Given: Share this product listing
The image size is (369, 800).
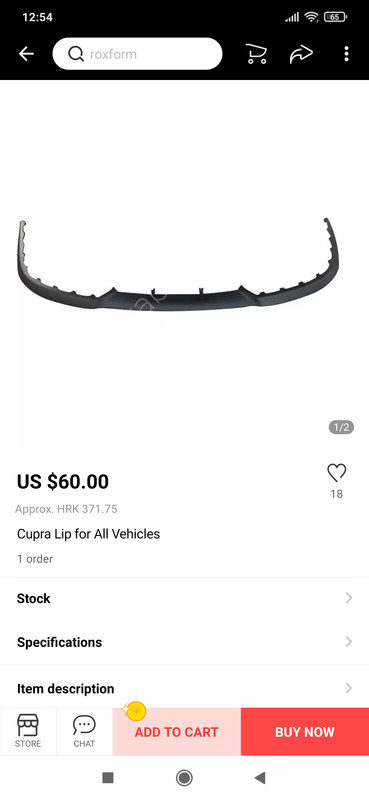Looking at the screenshot, I should click(x=301, y=54).
